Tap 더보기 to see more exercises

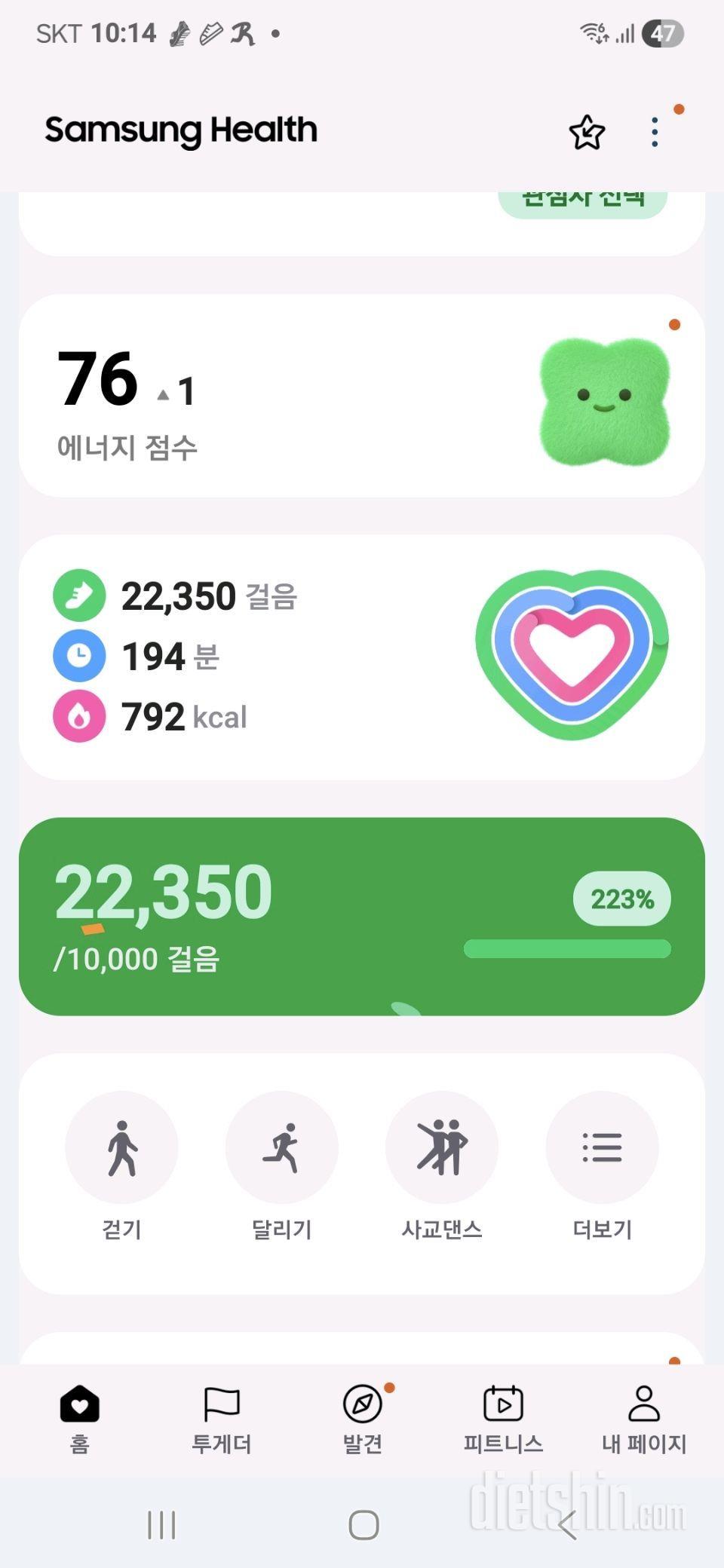(x=602, y=1148)
